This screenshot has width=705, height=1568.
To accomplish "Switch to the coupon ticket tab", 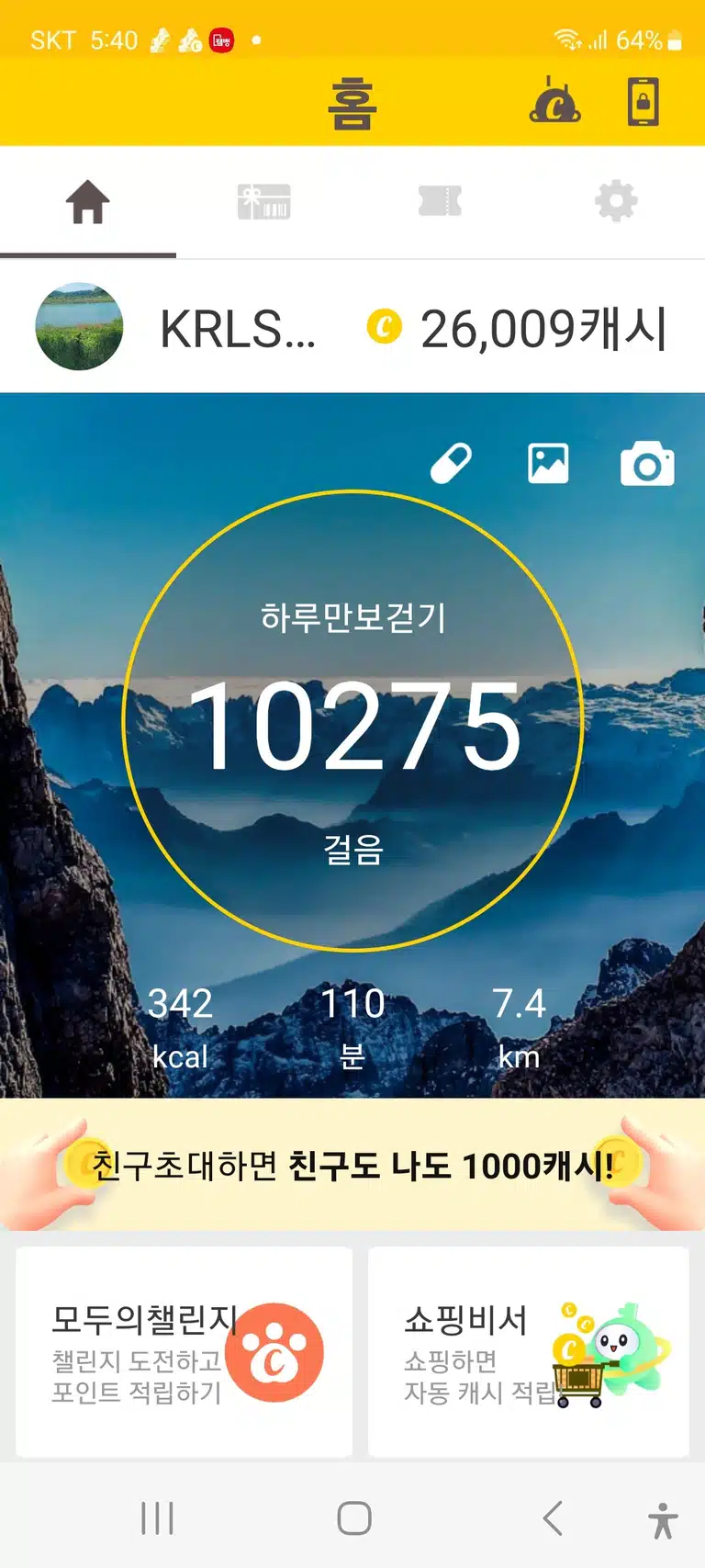I will pos(440,201).
